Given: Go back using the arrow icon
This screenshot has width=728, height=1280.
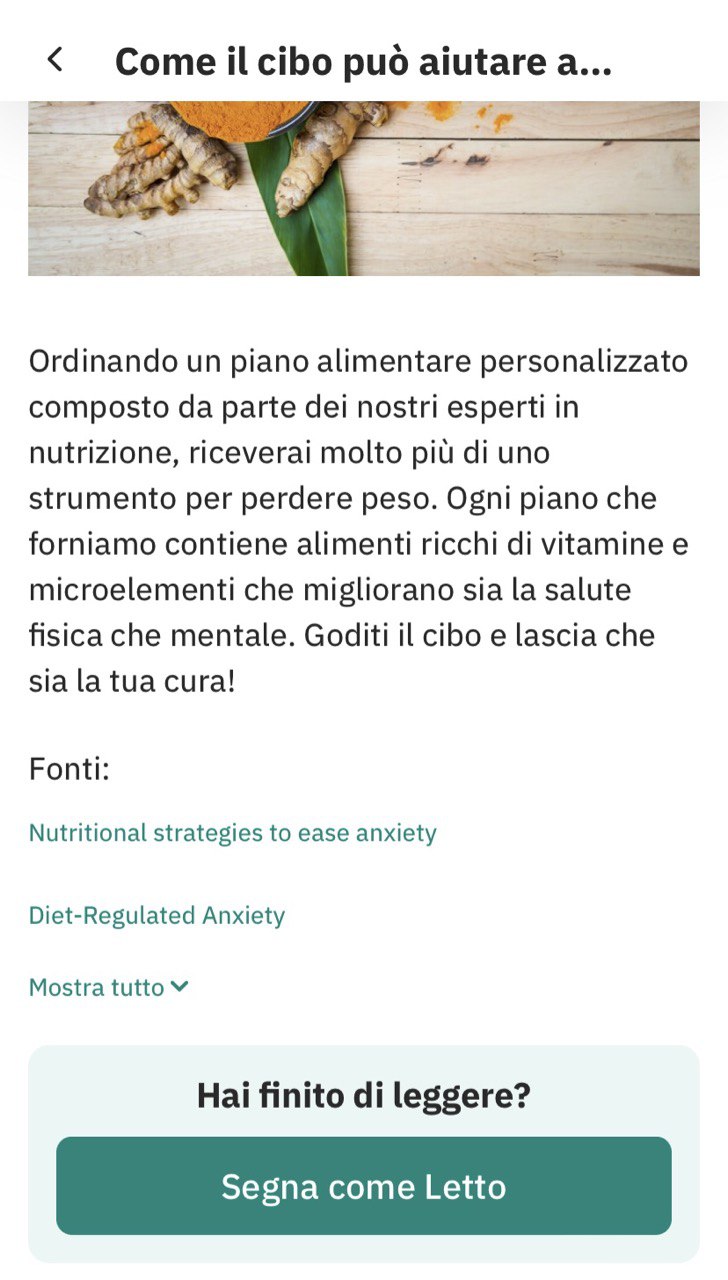Looking at the screenshot, I should (x=56, y=60).
